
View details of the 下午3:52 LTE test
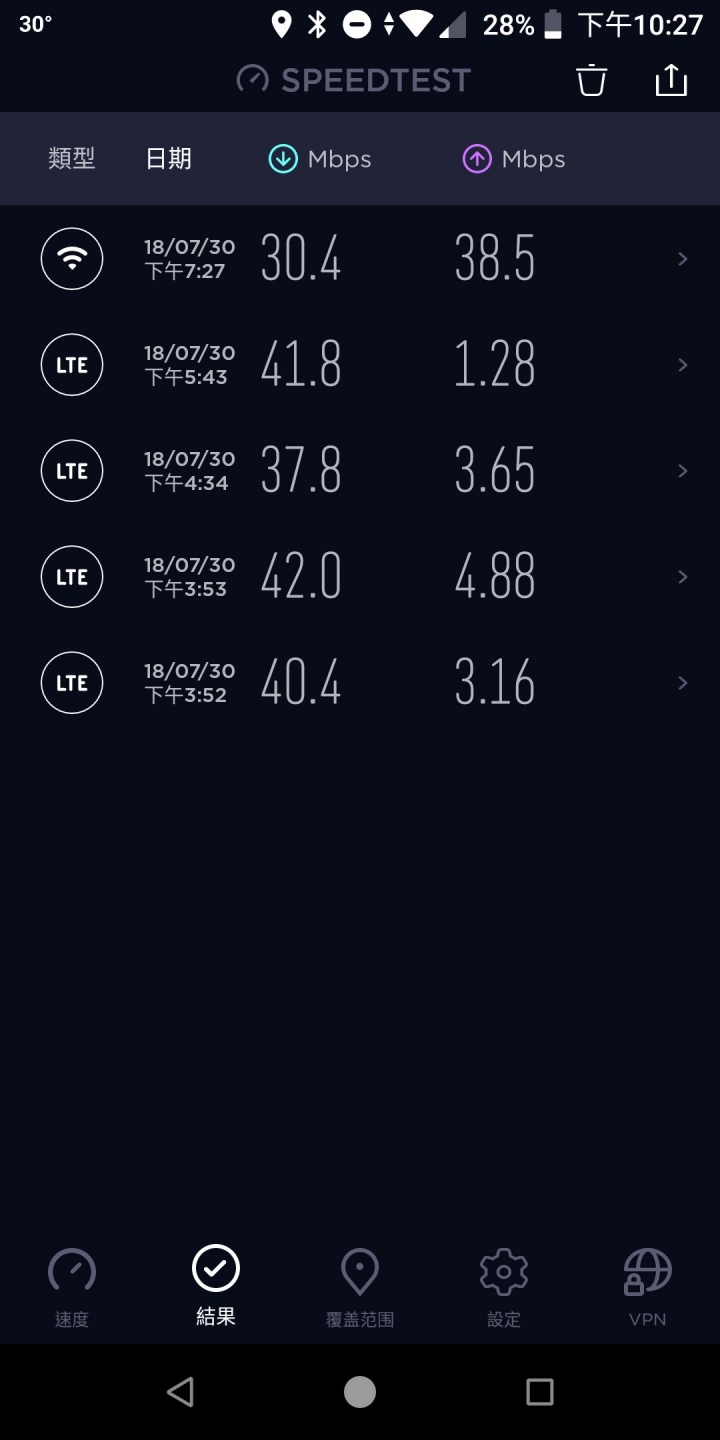tap(360, 683)
